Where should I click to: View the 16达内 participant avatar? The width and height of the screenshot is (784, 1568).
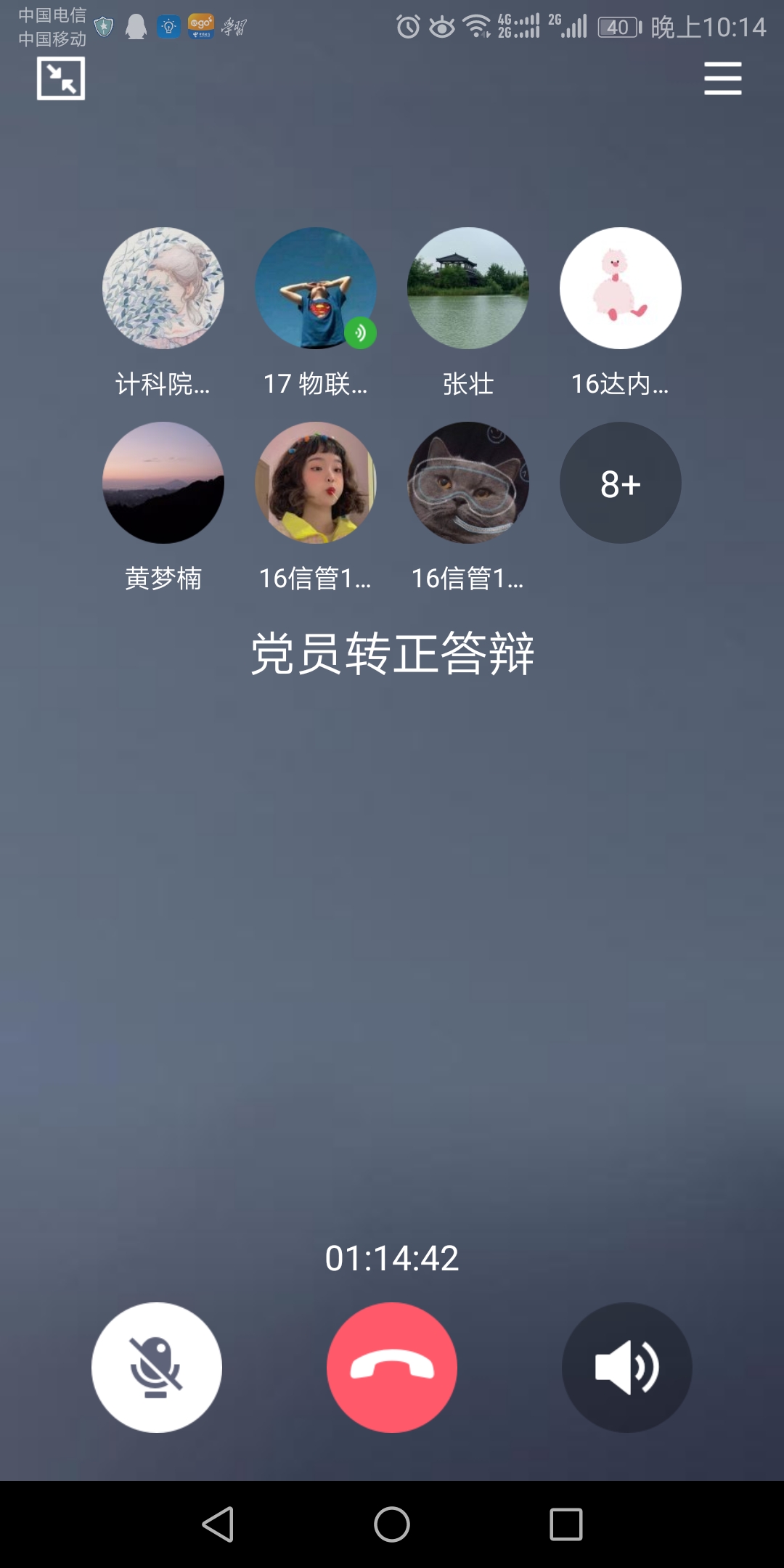620,288
